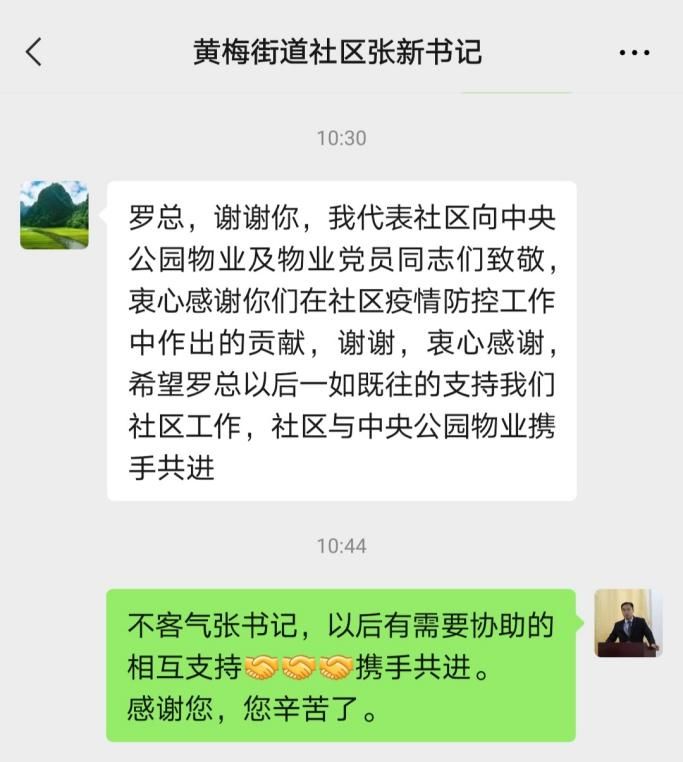This screenshot has height=762, width=683.
Task: Go back from the chat with 黄梅街道社区张新书记
Action: pyautogui.click(x=35, y=52)
